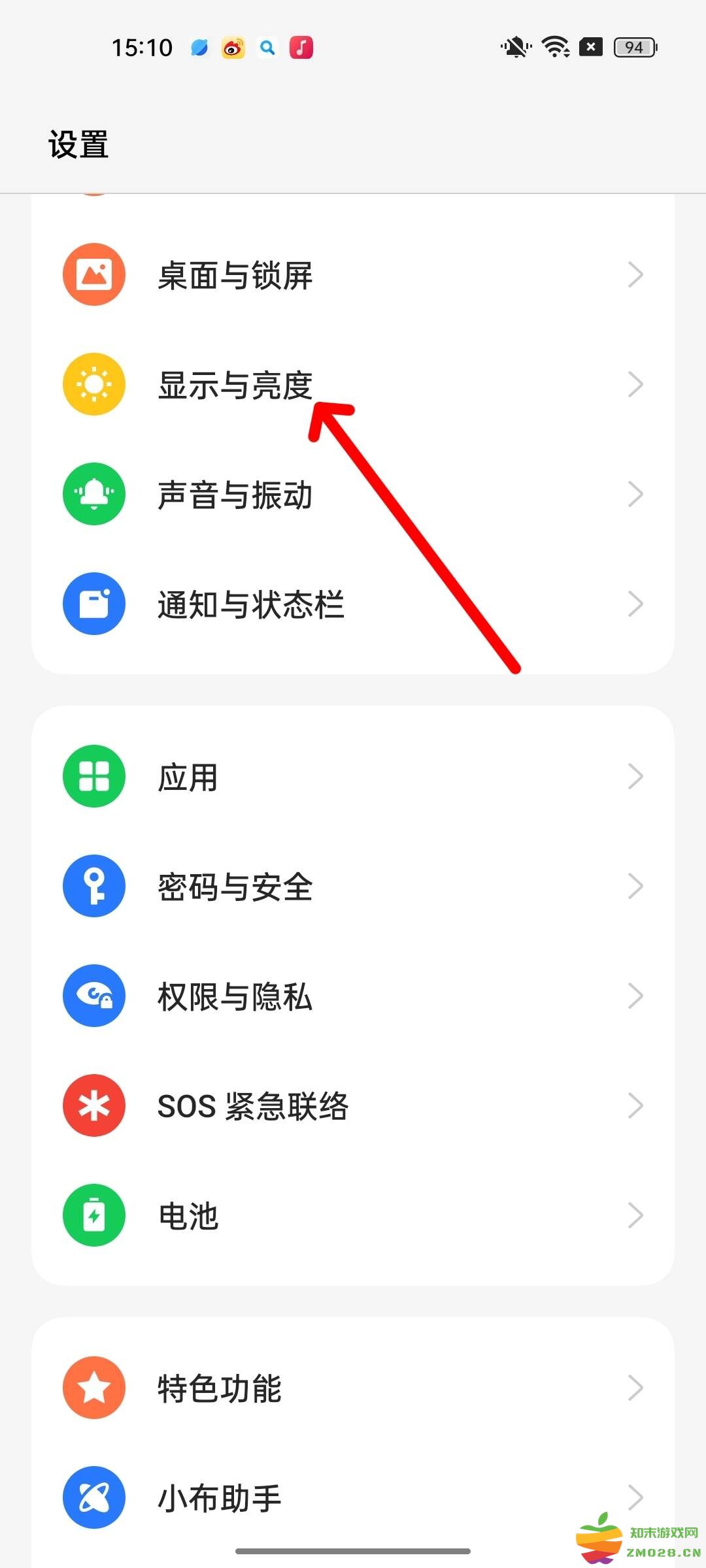Open 桌面与锁屏 settings

click(353, 275)
